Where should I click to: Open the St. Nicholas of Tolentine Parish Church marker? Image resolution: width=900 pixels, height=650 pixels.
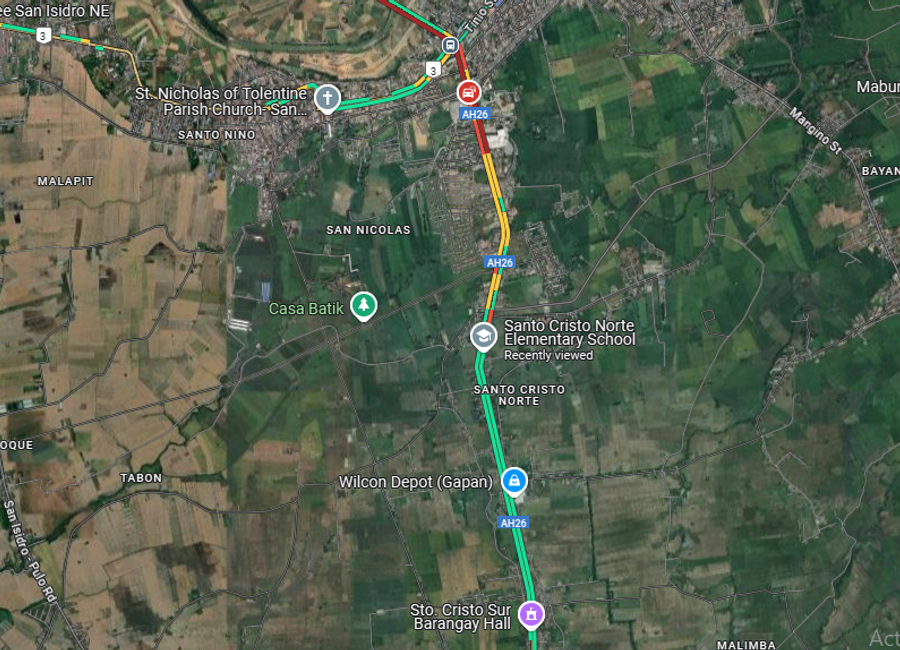(x=327, y=98)
